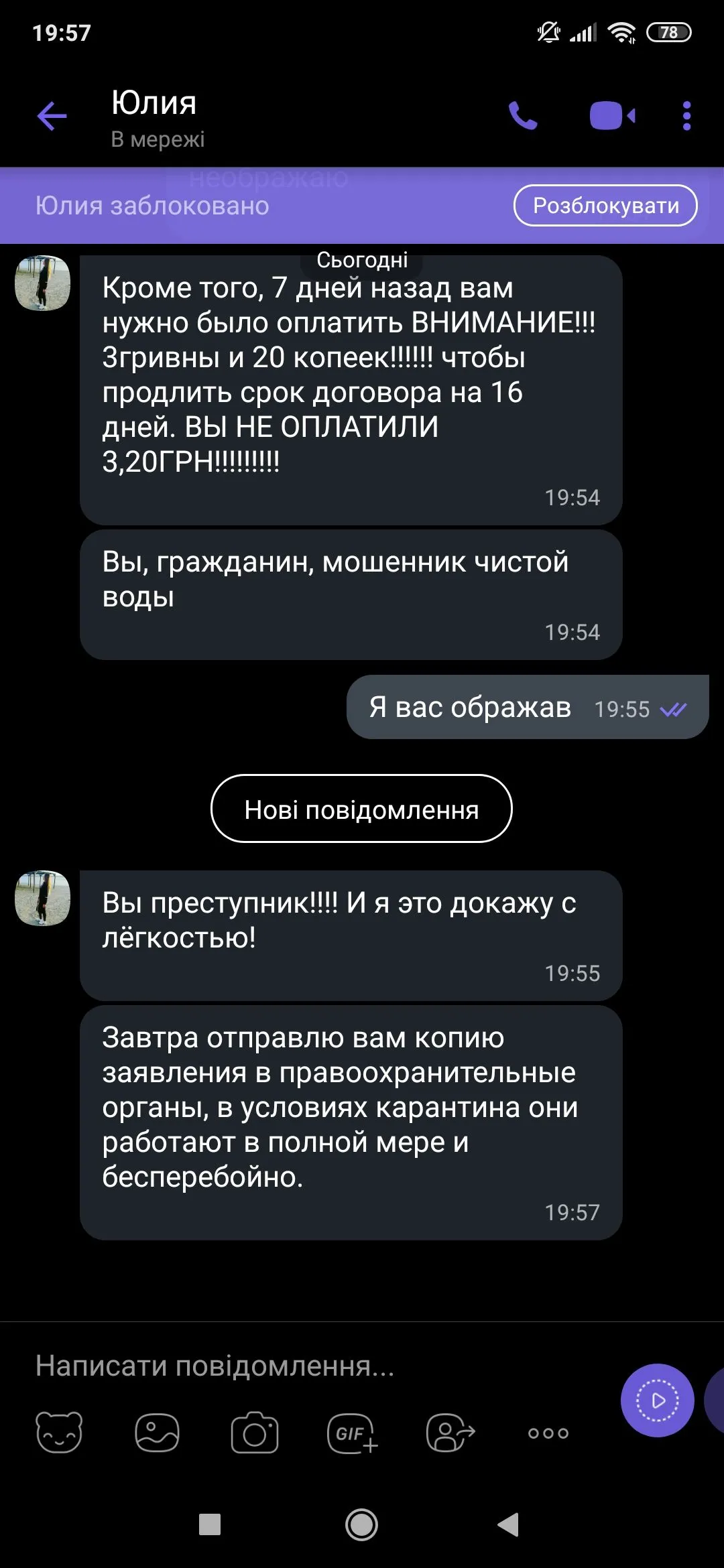Open Юлия's contact info from header name
This screenshot has height=1568, width=724.
point(154,104)
